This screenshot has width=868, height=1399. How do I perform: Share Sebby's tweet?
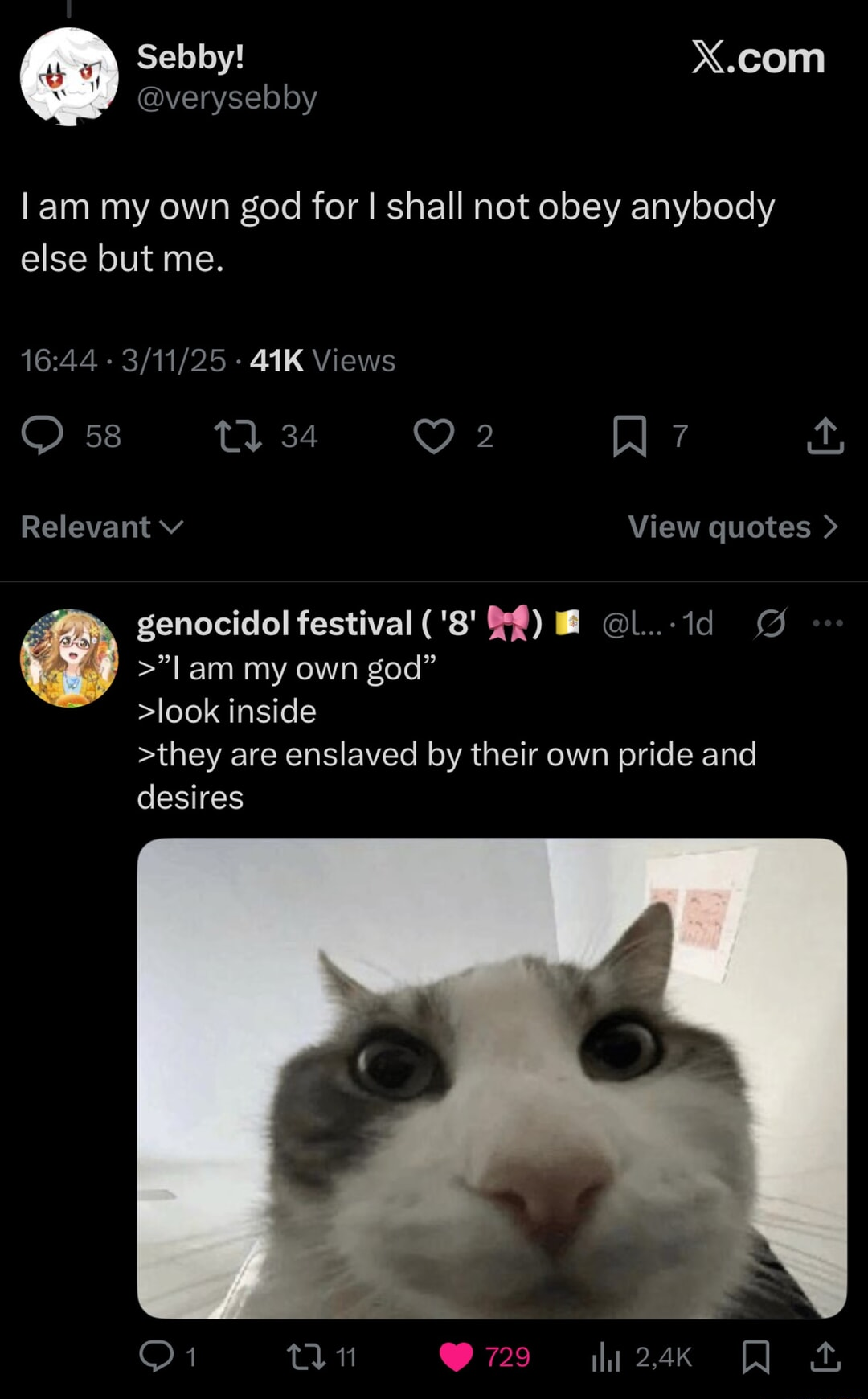point(824,436)
